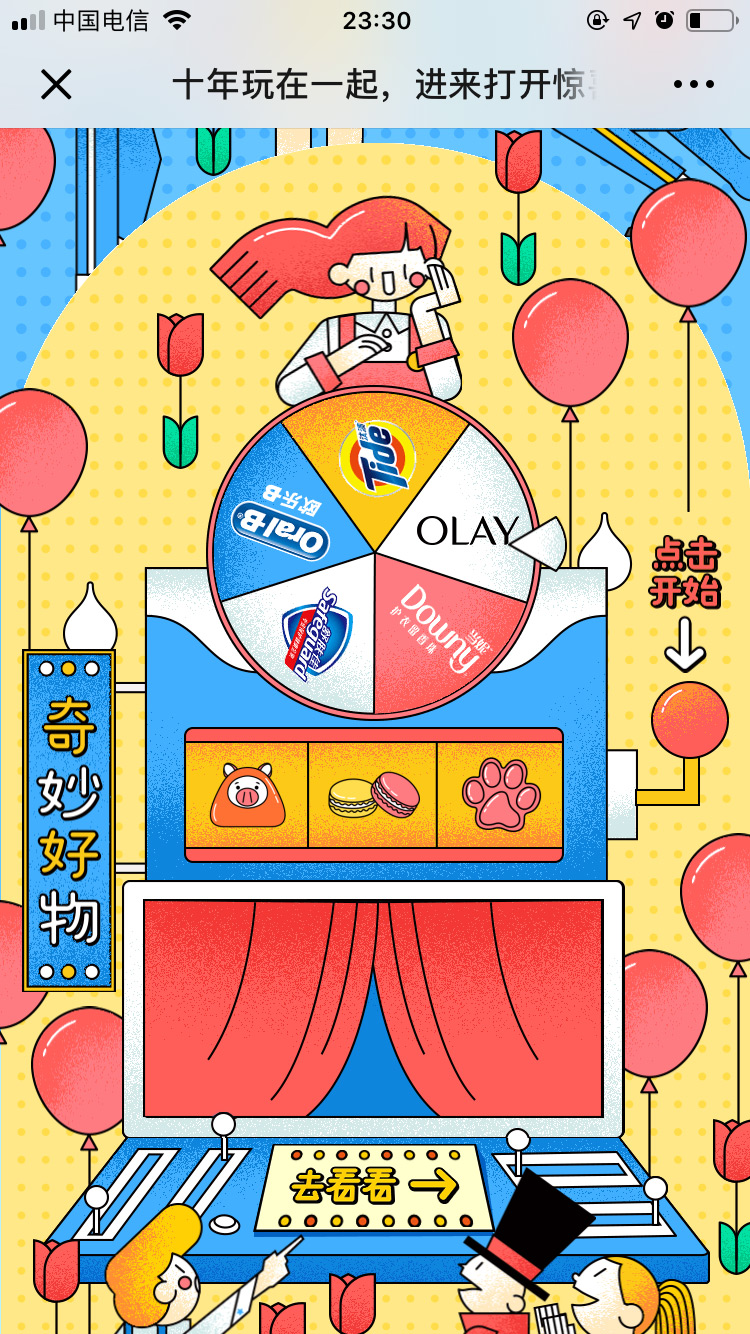Viewport: 750px width, 1334px height.
Task: Tap the 去看看 arrow button
Action: (374, 1186)
